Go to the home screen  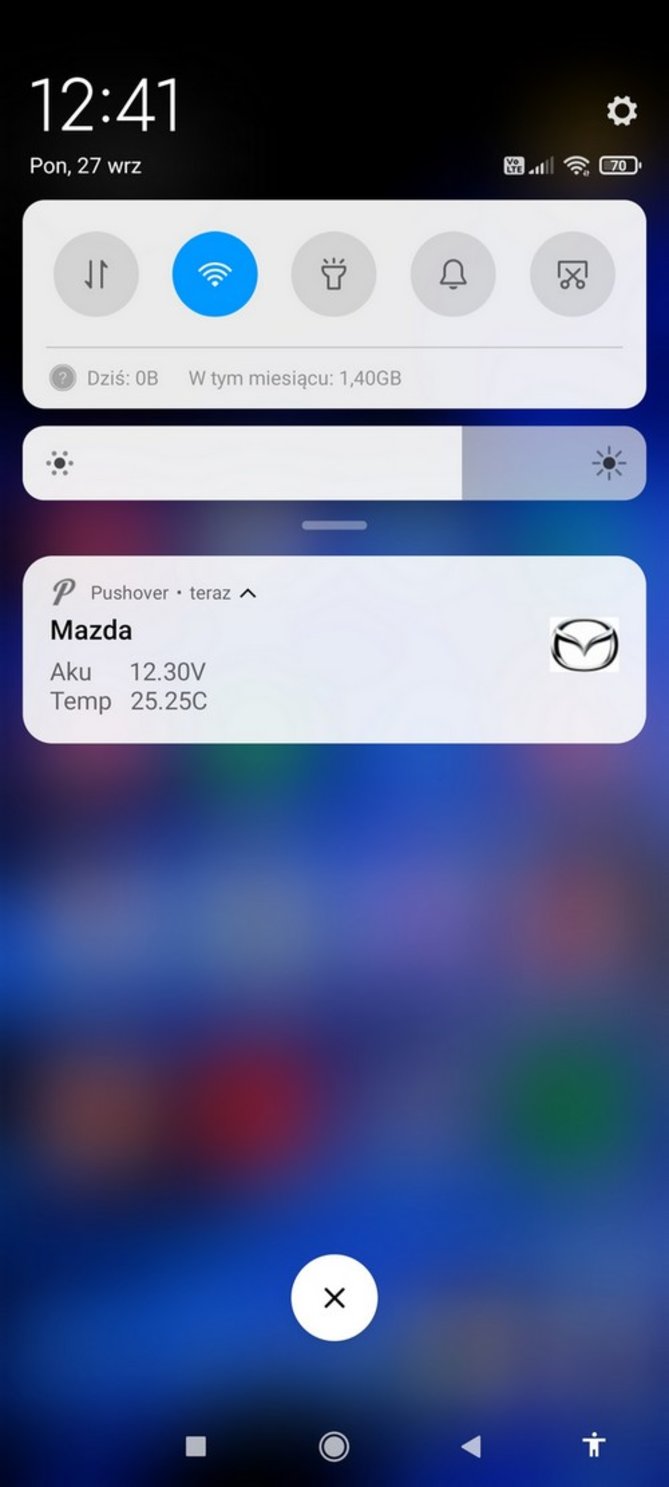(334, 1445)
